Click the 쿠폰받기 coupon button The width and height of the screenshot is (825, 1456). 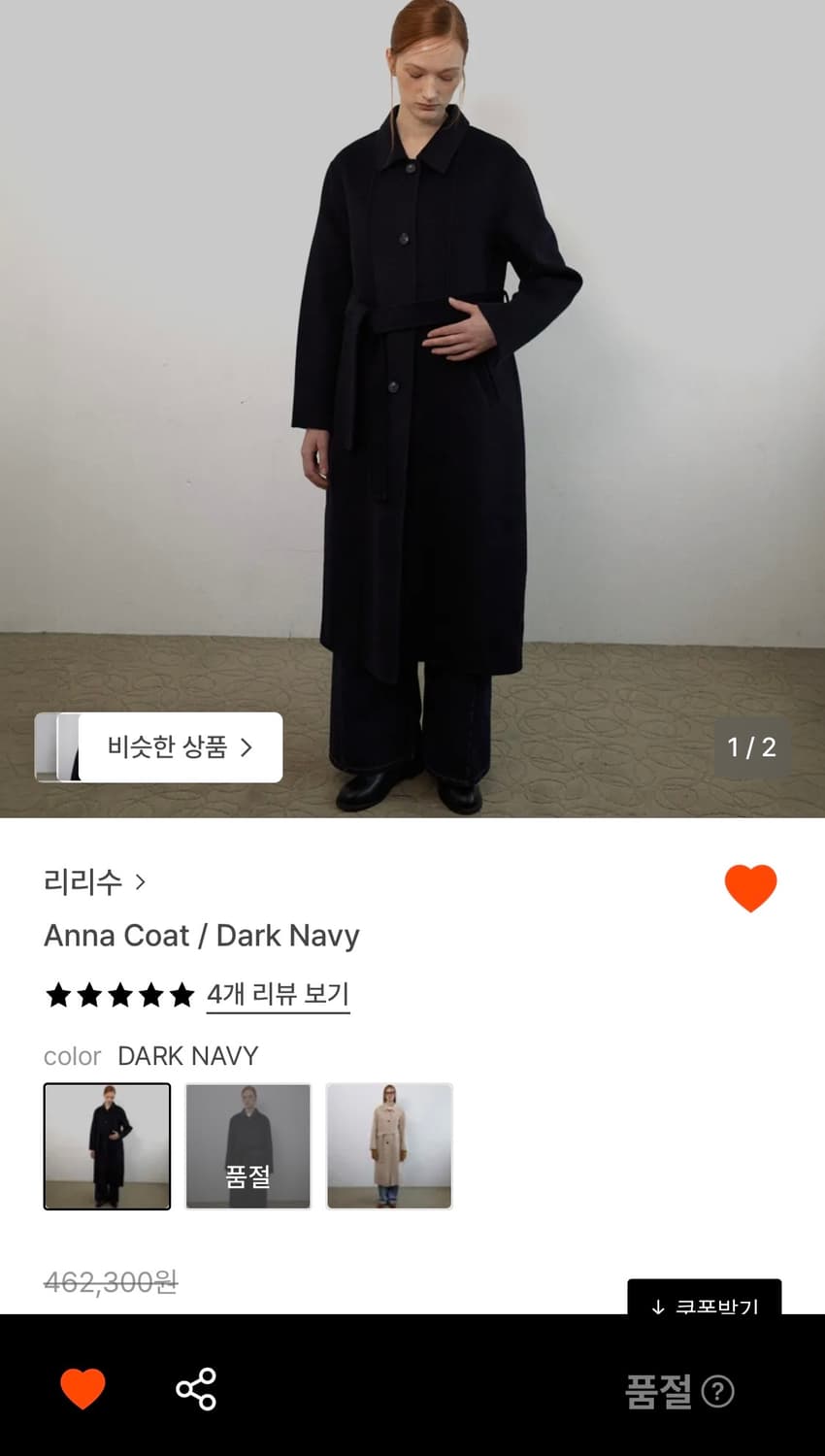pos(705,1306)
